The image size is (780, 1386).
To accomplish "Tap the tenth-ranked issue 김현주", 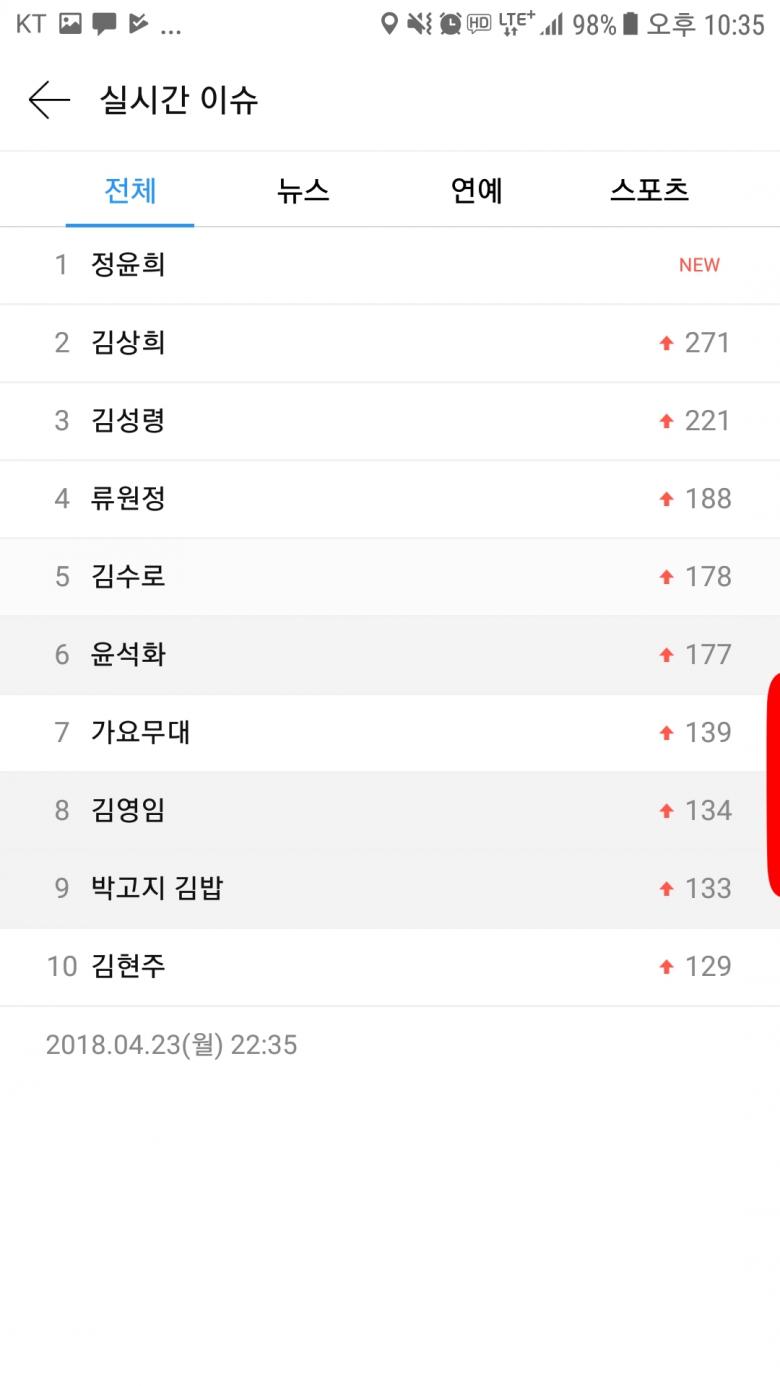I will [x=390, y=967].
